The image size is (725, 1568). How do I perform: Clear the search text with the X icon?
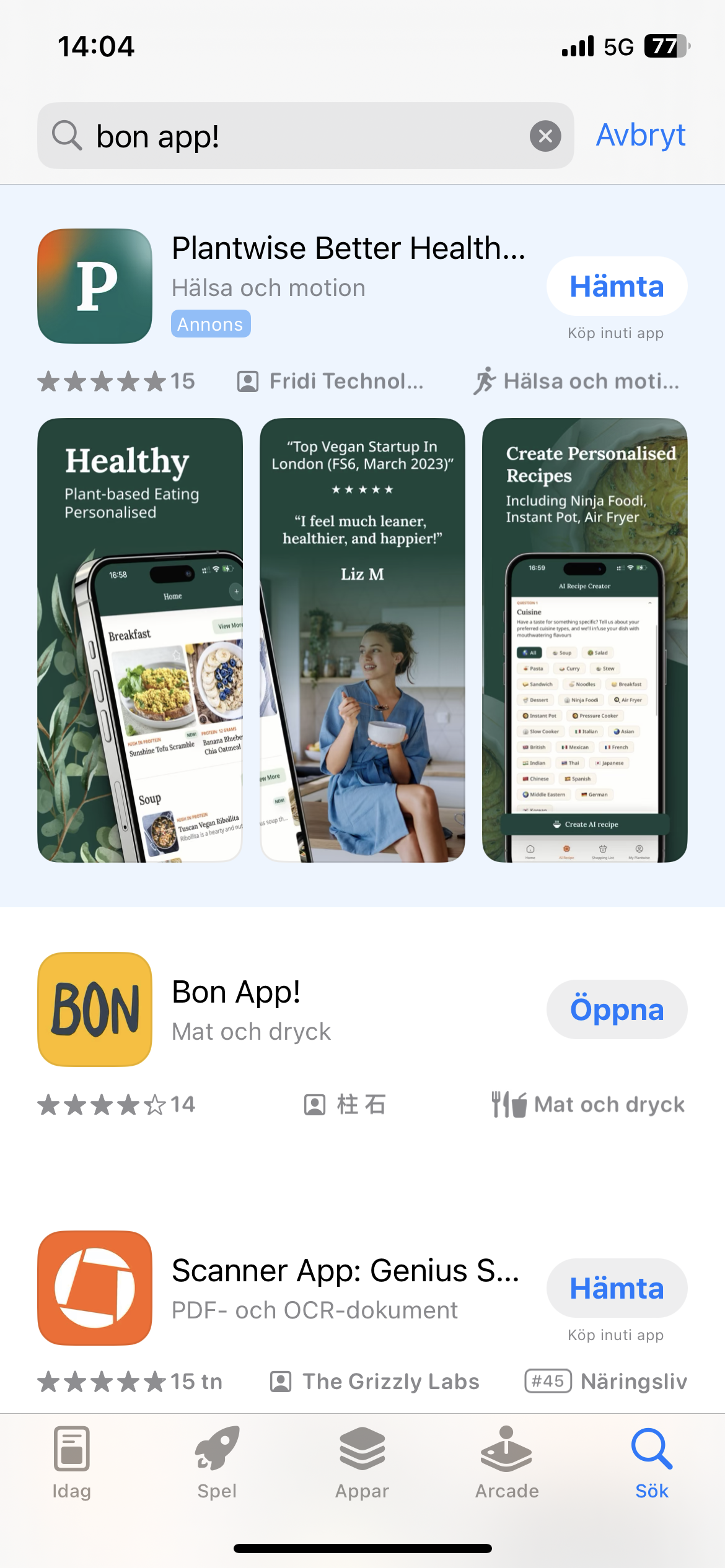545,136
